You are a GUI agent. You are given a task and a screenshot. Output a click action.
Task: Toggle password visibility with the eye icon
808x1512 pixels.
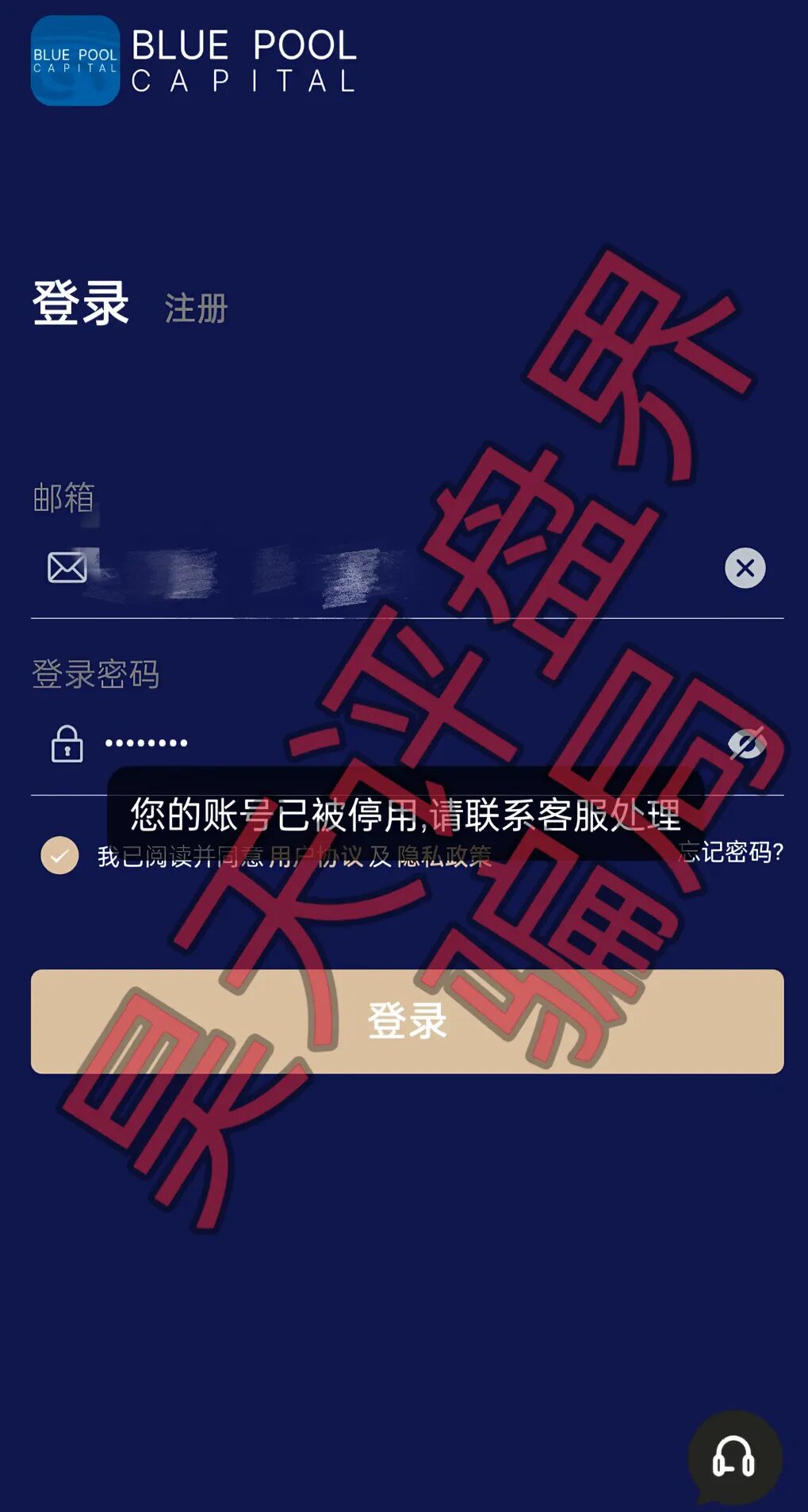point(746,743)
